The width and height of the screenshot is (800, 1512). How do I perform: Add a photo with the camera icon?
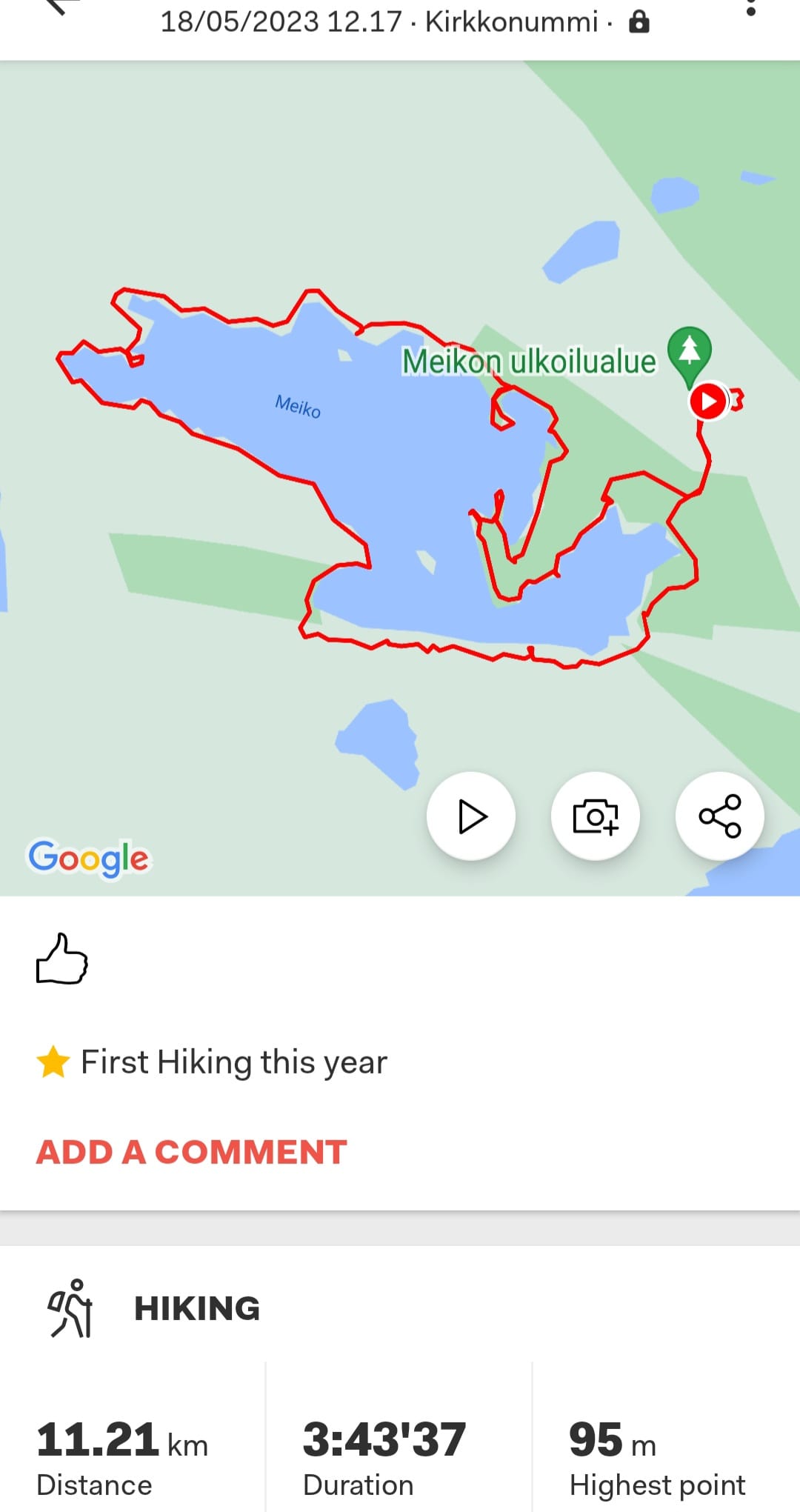[596, 816]
